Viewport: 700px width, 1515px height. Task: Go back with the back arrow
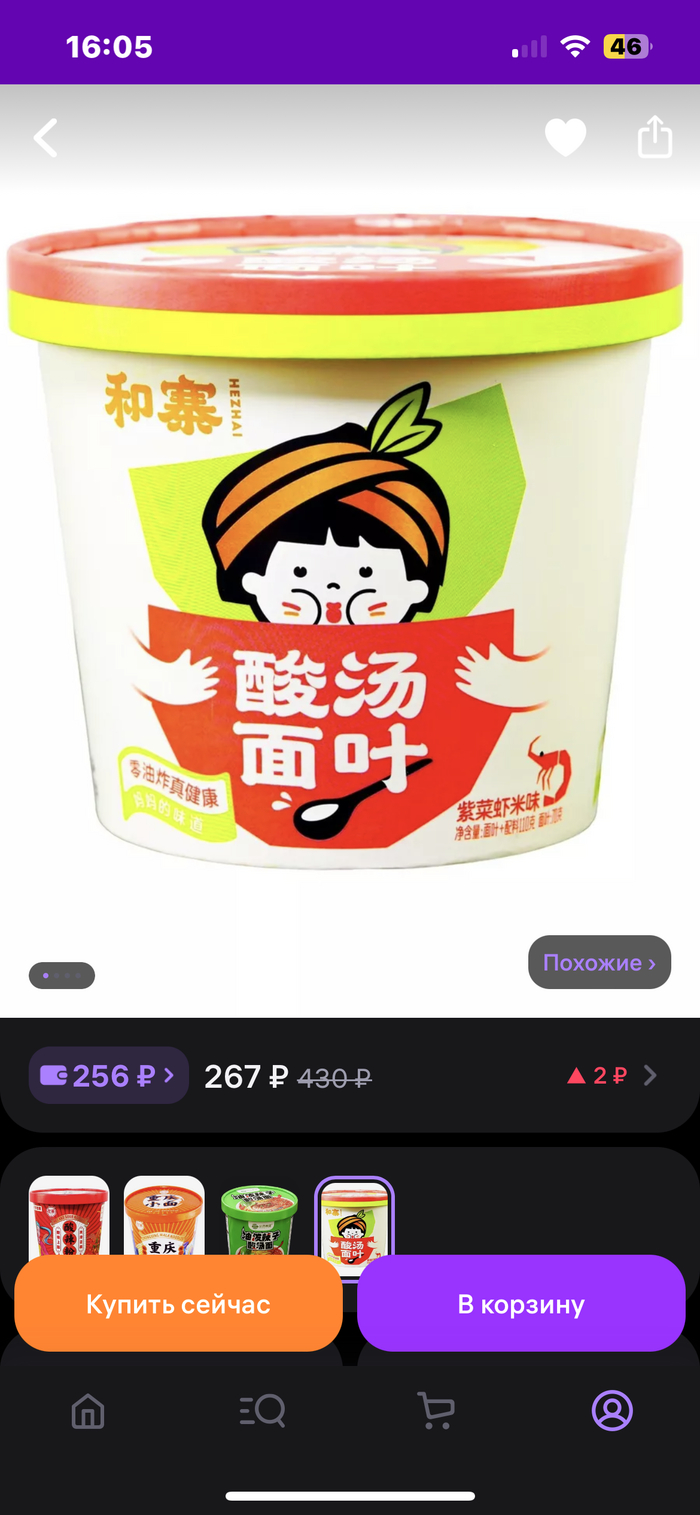46,138
